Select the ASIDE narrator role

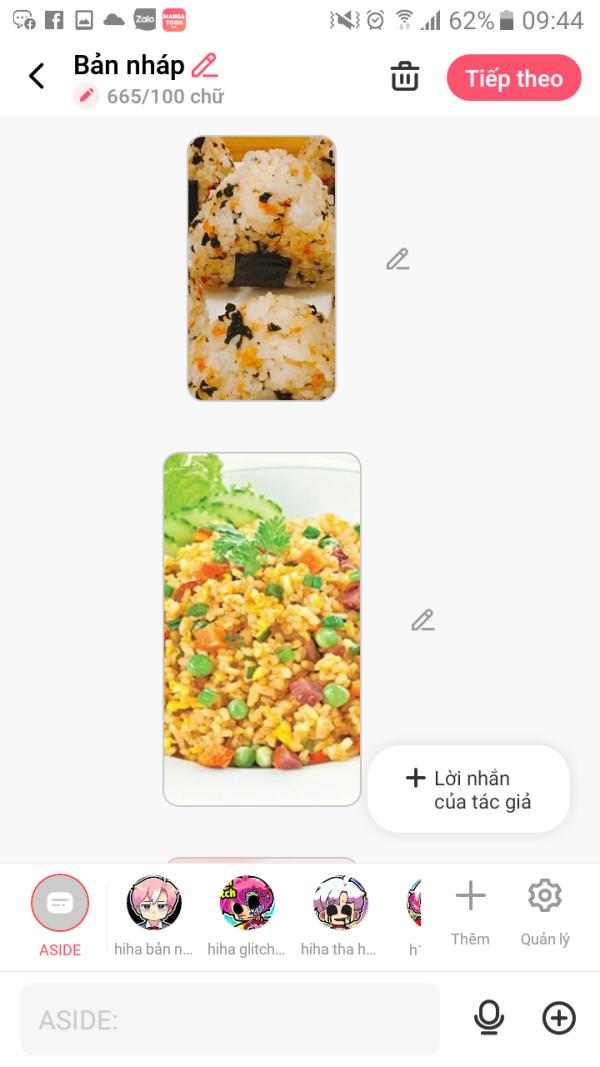pos(60,903)
